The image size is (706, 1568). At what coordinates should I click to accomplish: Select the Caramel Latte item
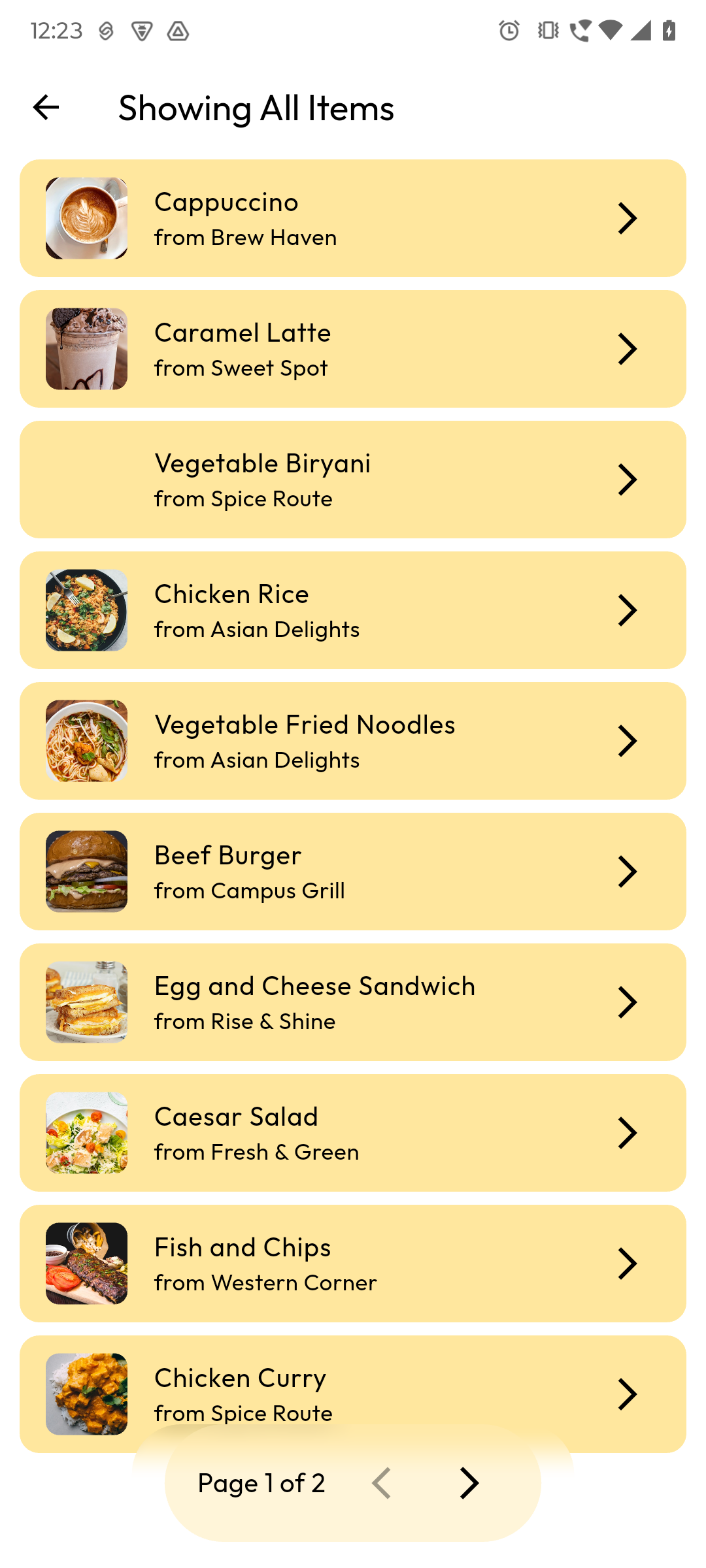(353, 349)
